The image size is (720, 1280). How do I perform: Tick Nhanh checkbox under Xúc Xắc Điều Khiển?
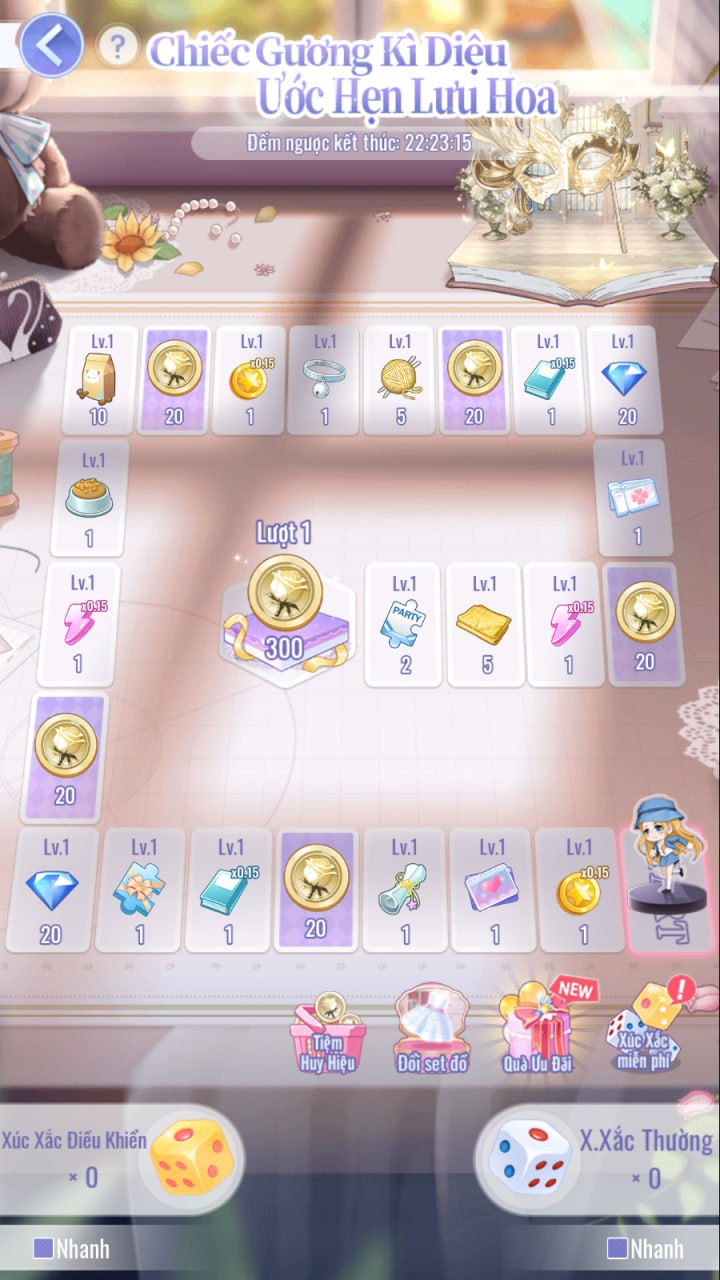[x=43, y=1248]
